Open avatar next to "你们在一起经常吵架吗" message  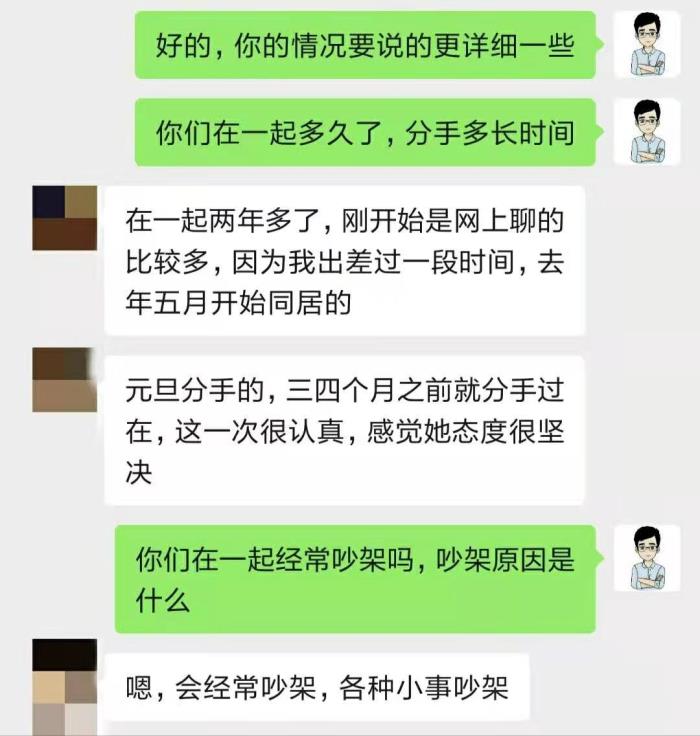[646, 557]
